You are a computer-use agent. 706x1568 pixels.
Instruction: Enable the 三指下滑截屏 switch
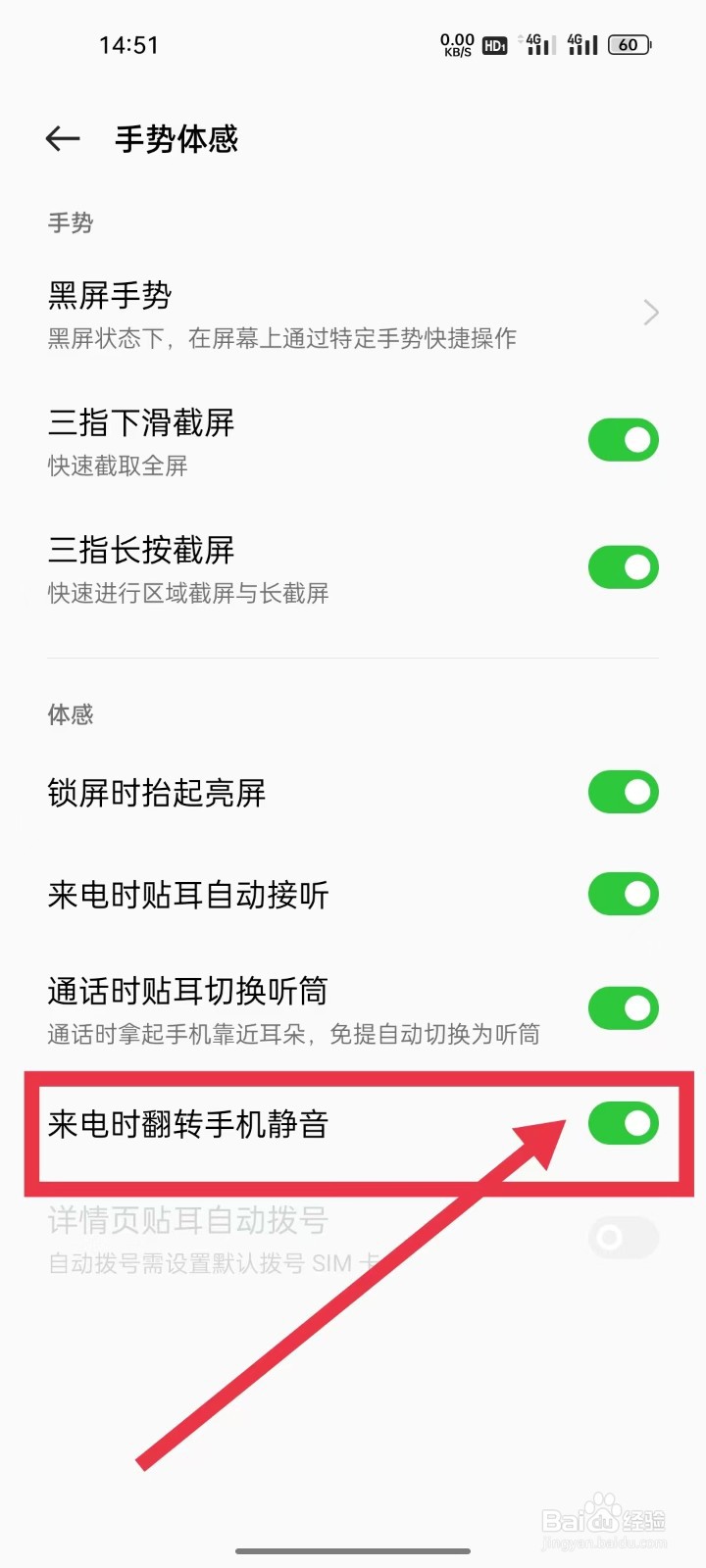point(623,439)
